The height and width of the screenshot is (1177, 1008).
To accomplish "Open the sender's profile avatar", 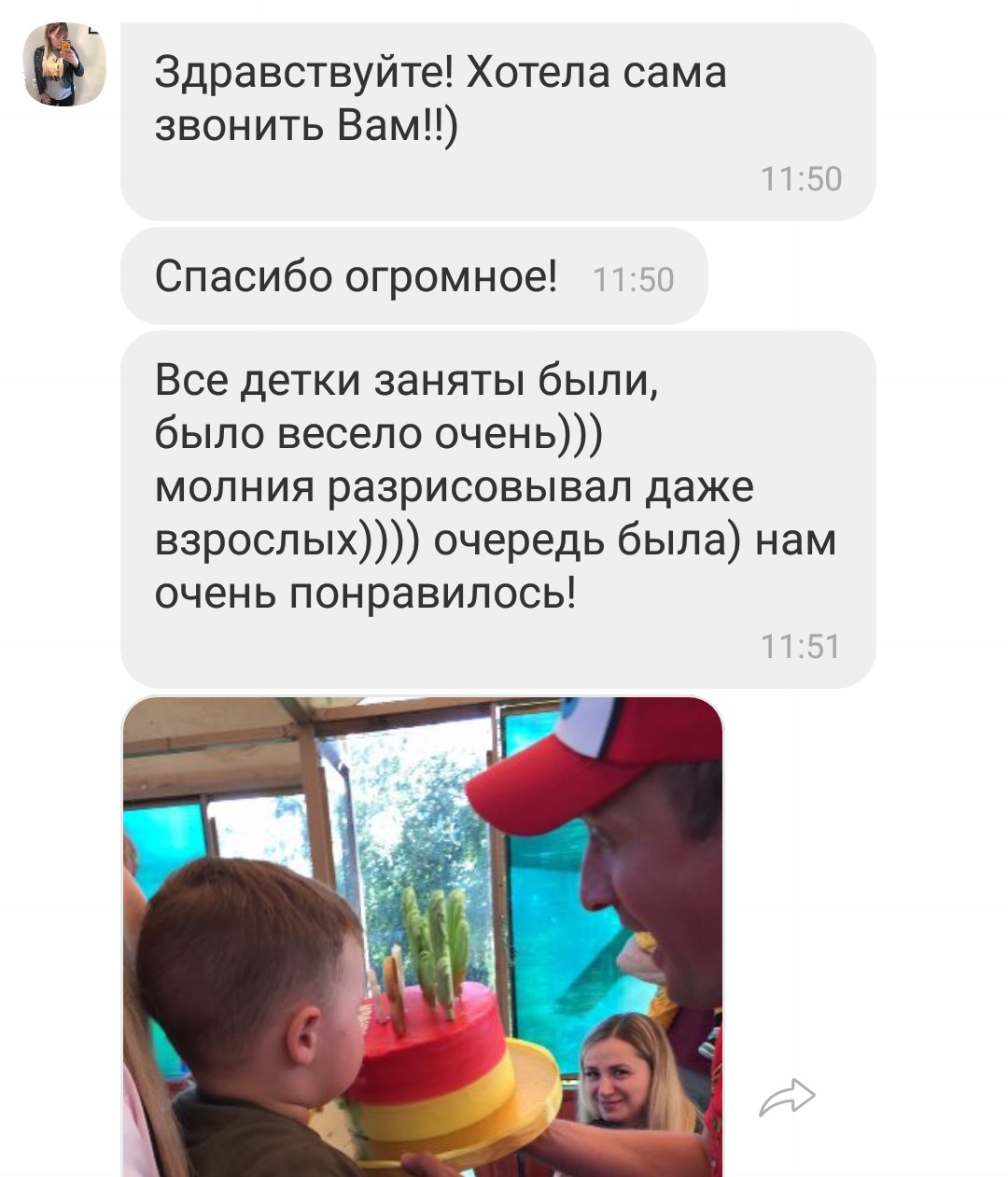I will tap(63, 63).
